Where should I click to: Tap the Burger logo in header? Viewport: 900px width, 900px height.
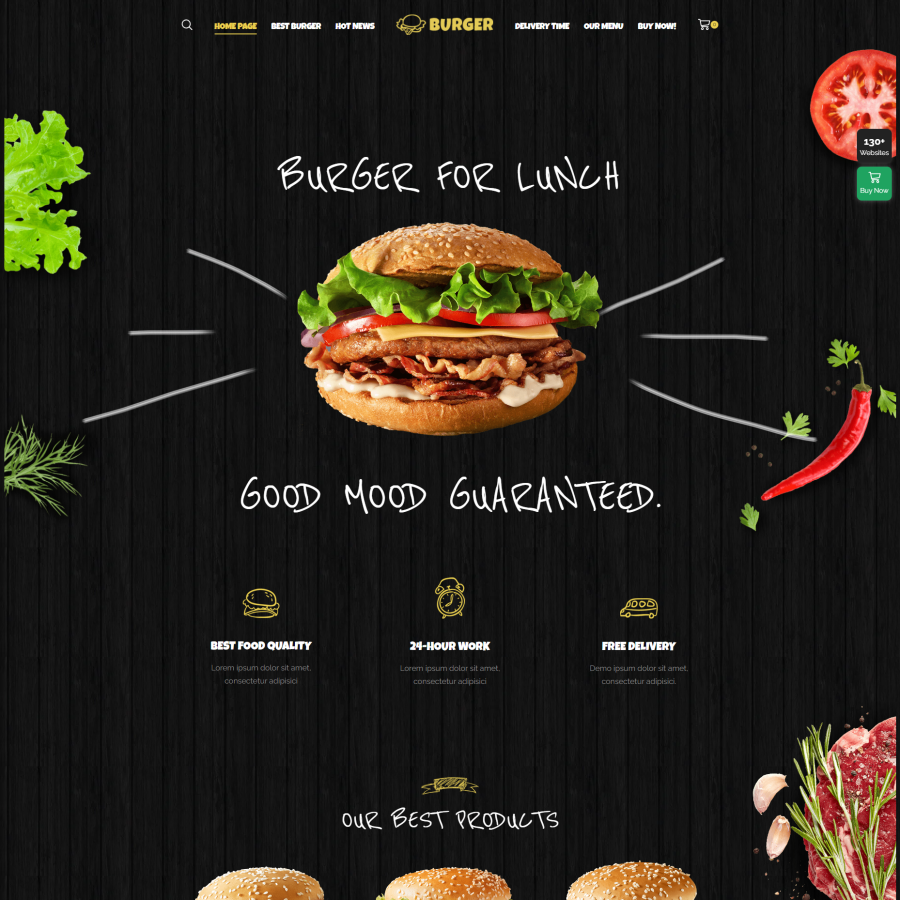tap(445, 25)
